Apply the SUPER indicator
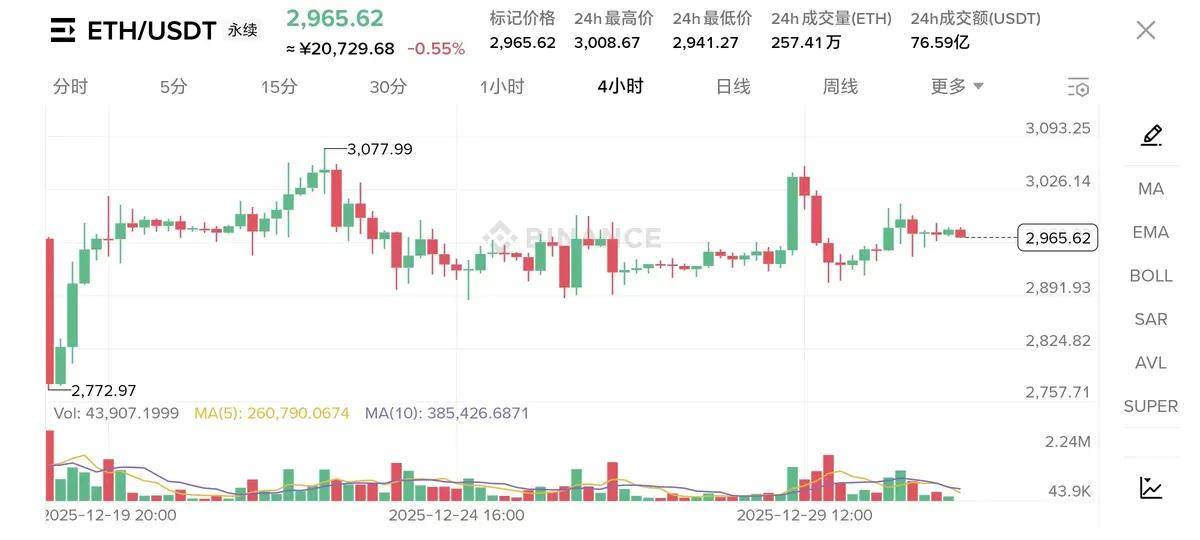 point(1151,406)
